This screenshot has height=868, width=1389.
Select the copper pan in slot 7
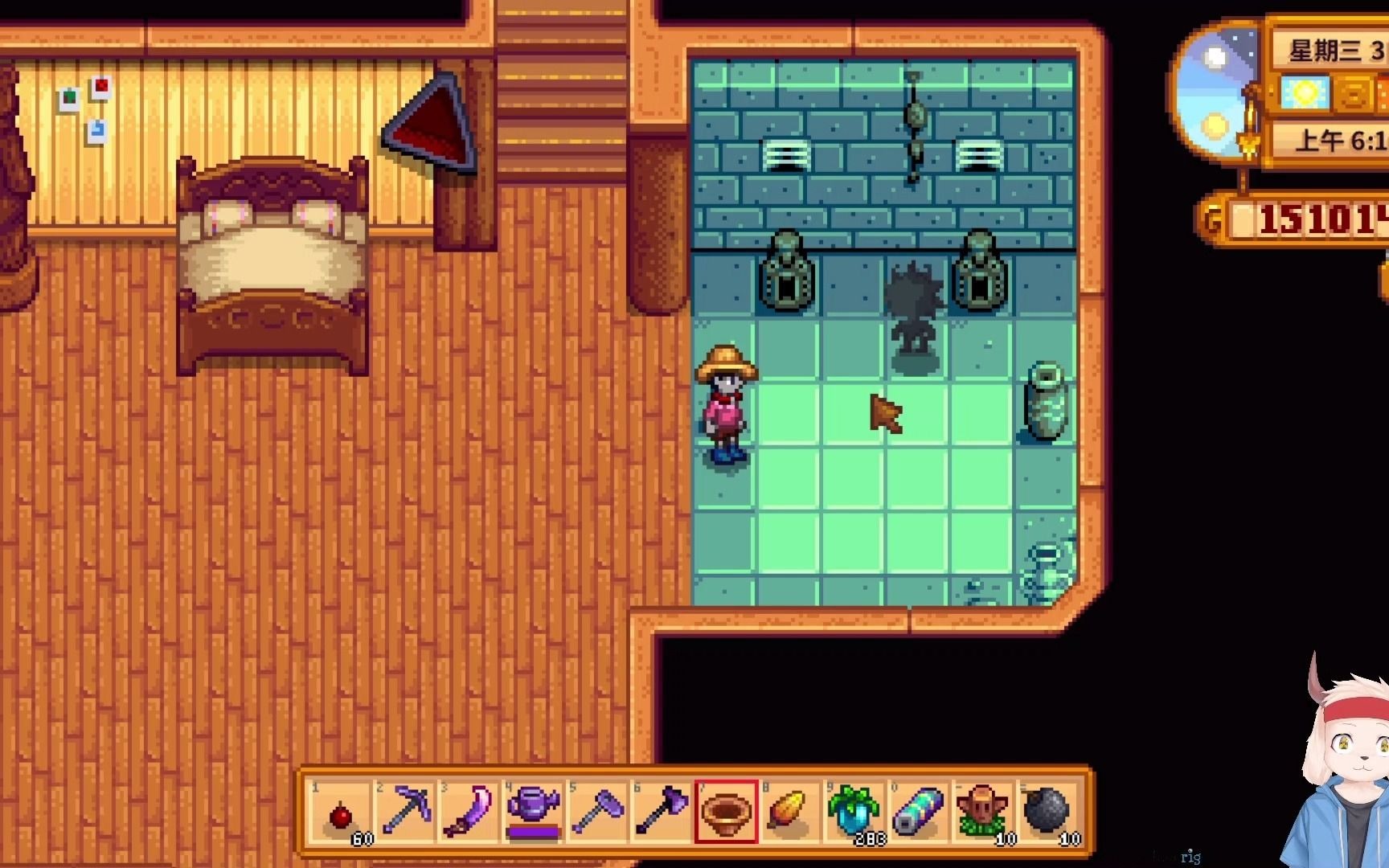(726, 812)
